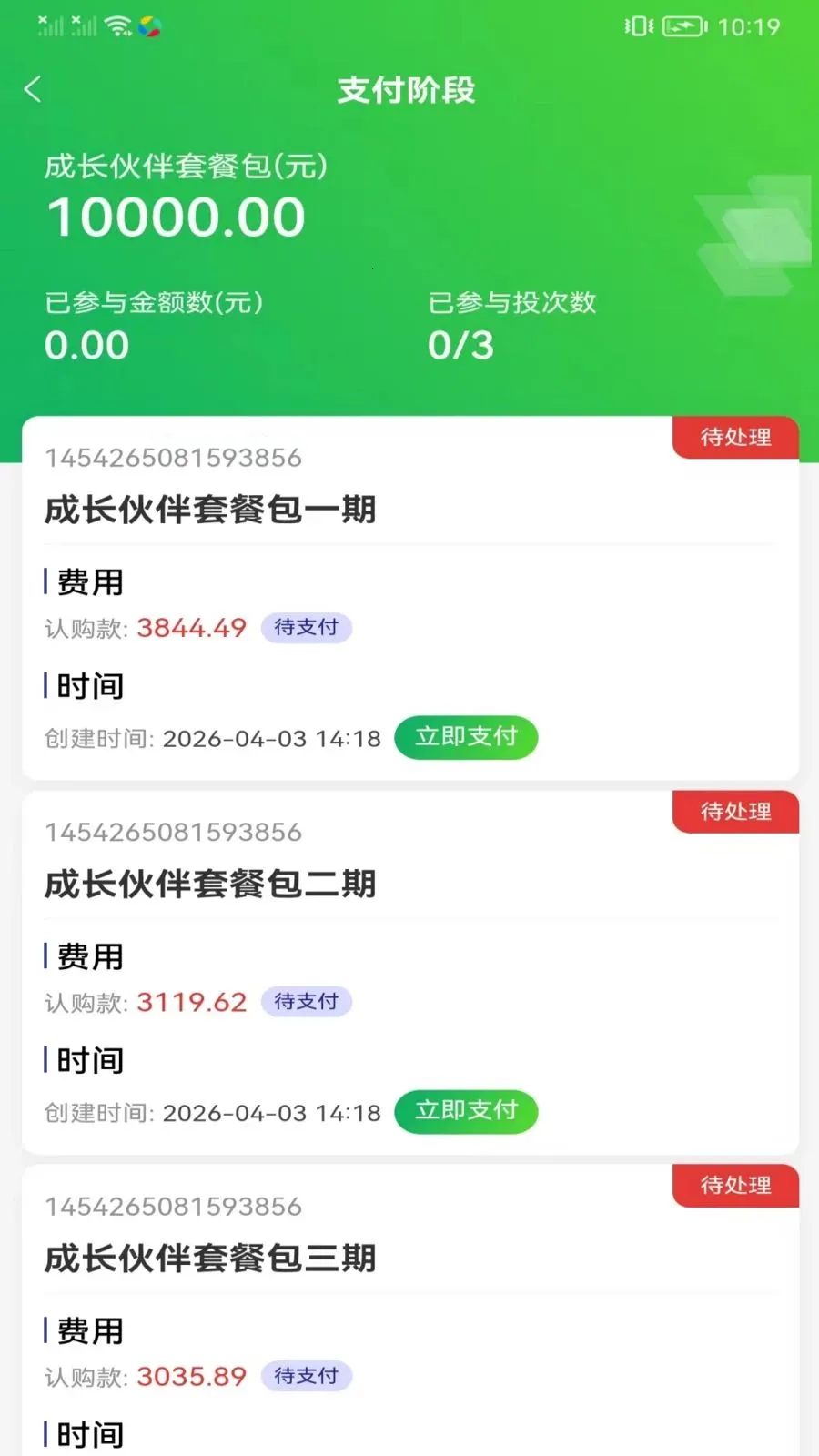
Task: Tap the title 成长伙伴套餐包三期
Action: pyautogui.click(x=210, y=1259)
